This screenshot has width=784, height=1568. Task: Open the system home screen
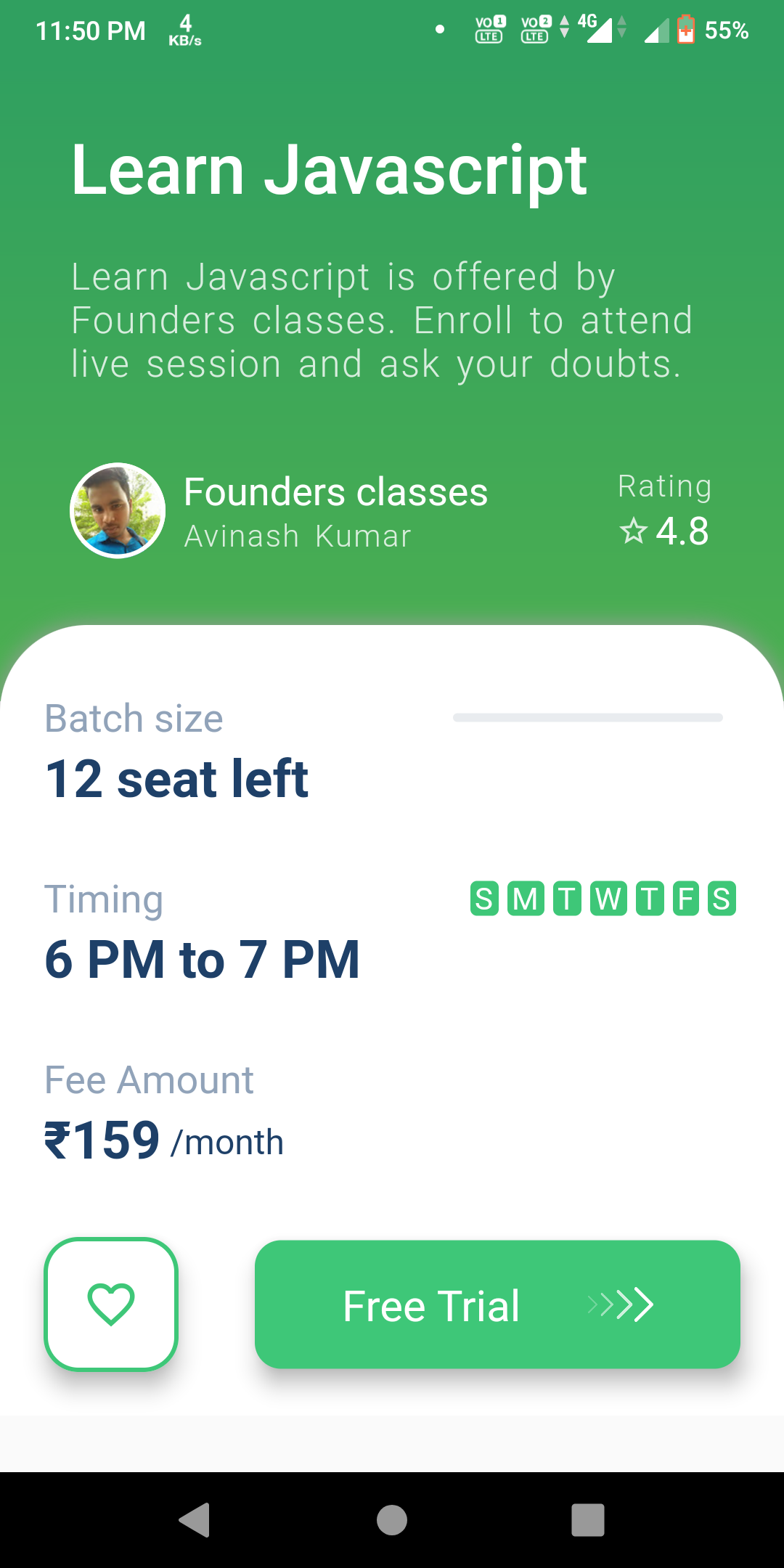[x=392, y=1519]
